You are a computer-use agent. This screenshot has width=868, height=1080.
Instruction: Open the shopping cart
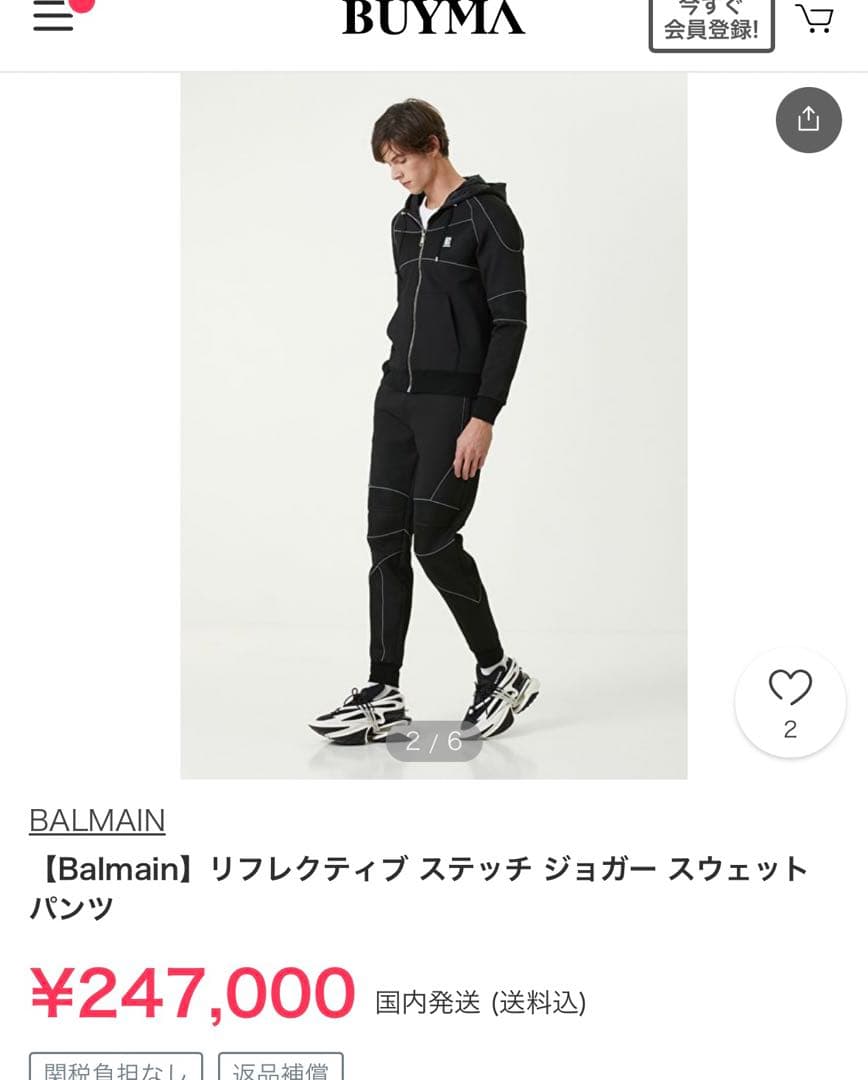click(x=817, y=18)
